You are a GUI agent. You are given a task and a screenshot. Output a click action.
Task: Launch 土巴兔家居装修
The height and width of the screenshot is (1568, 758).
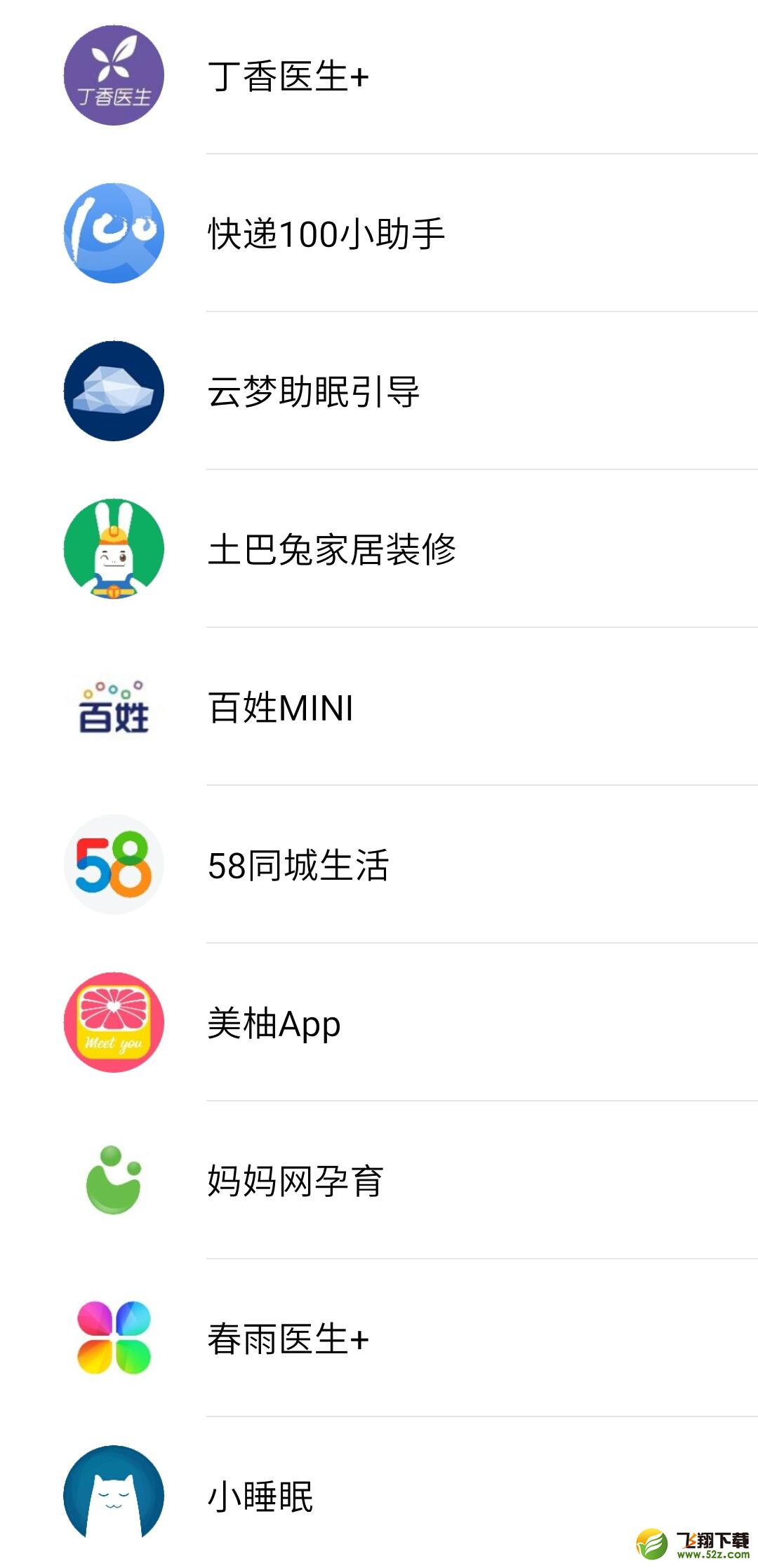[379, 549]
